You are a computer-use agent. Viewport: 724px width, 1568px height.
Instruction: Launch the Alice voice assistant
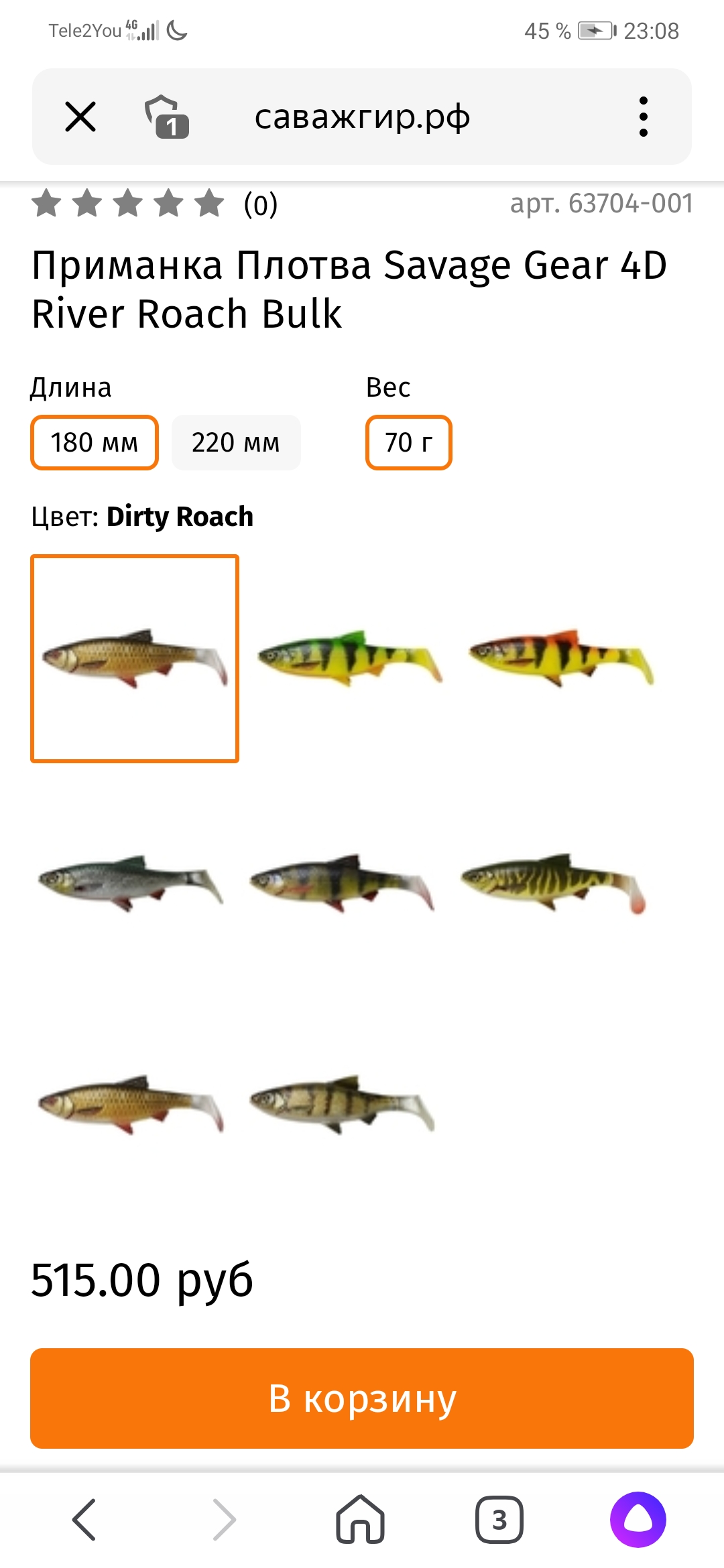coord(638,1519)
